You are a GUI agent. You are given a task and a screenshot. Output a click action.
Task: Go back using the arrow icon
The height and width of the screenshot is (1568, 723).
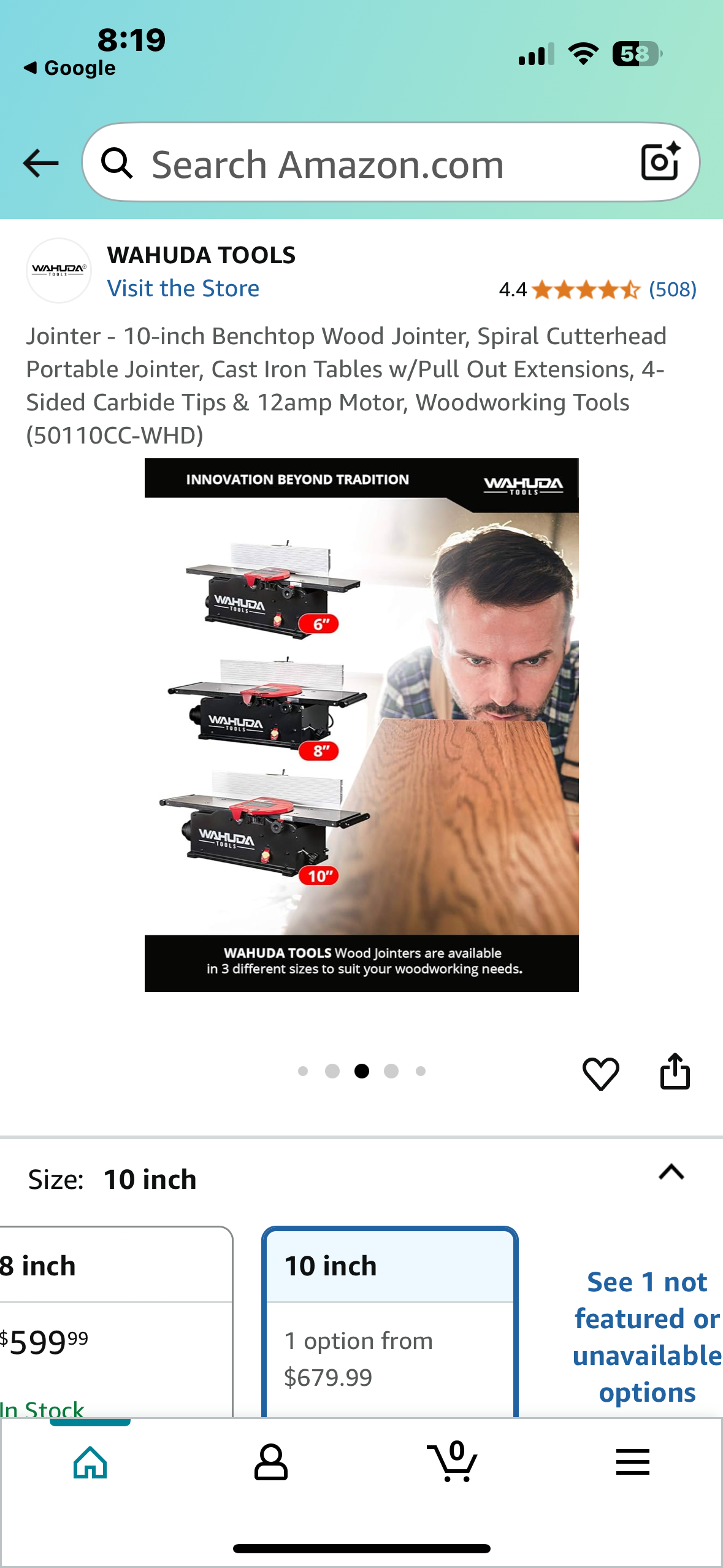pyautogui.click(x=40, y=163)
